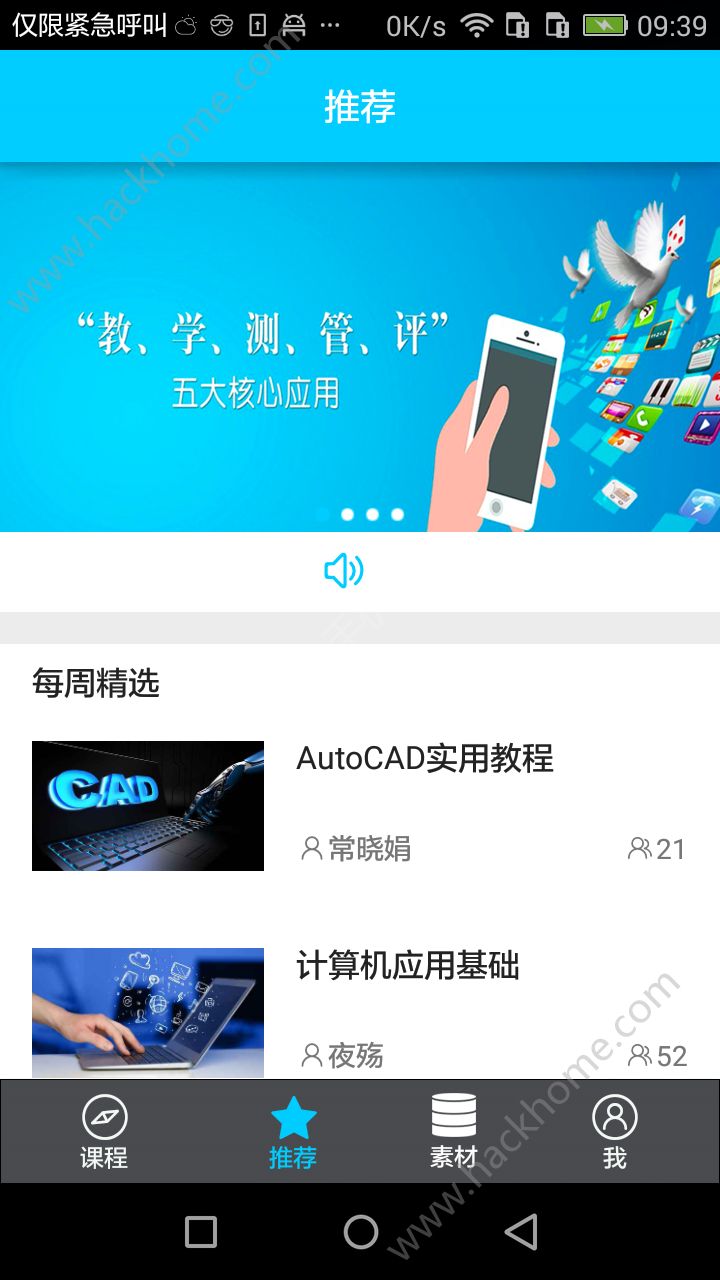The image size is (720, 1280).
Task: Go back with the system back button
Action: [521, 1232]
